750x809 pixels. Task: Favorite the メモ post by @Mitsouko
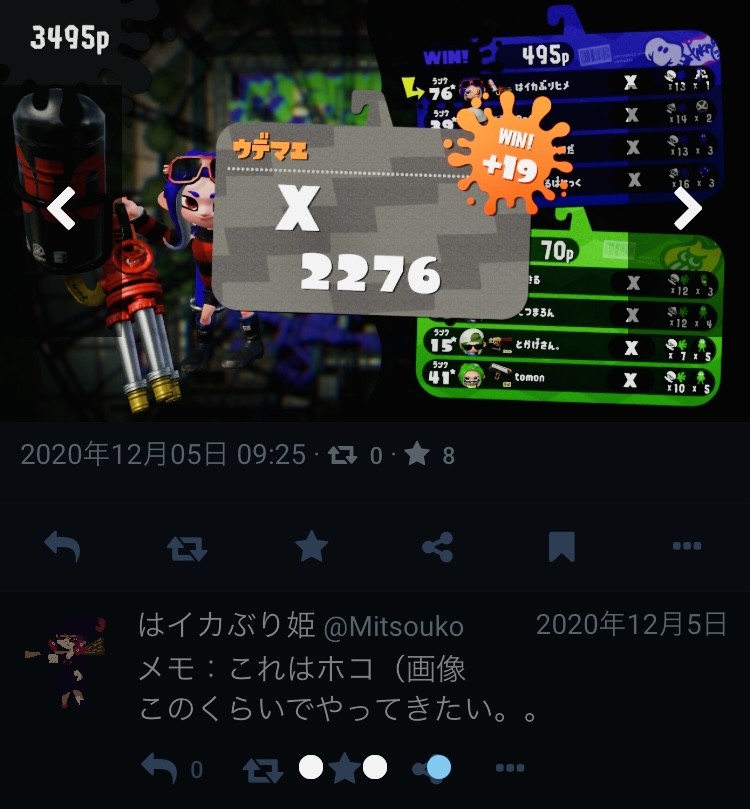click(x=345, y=768)
